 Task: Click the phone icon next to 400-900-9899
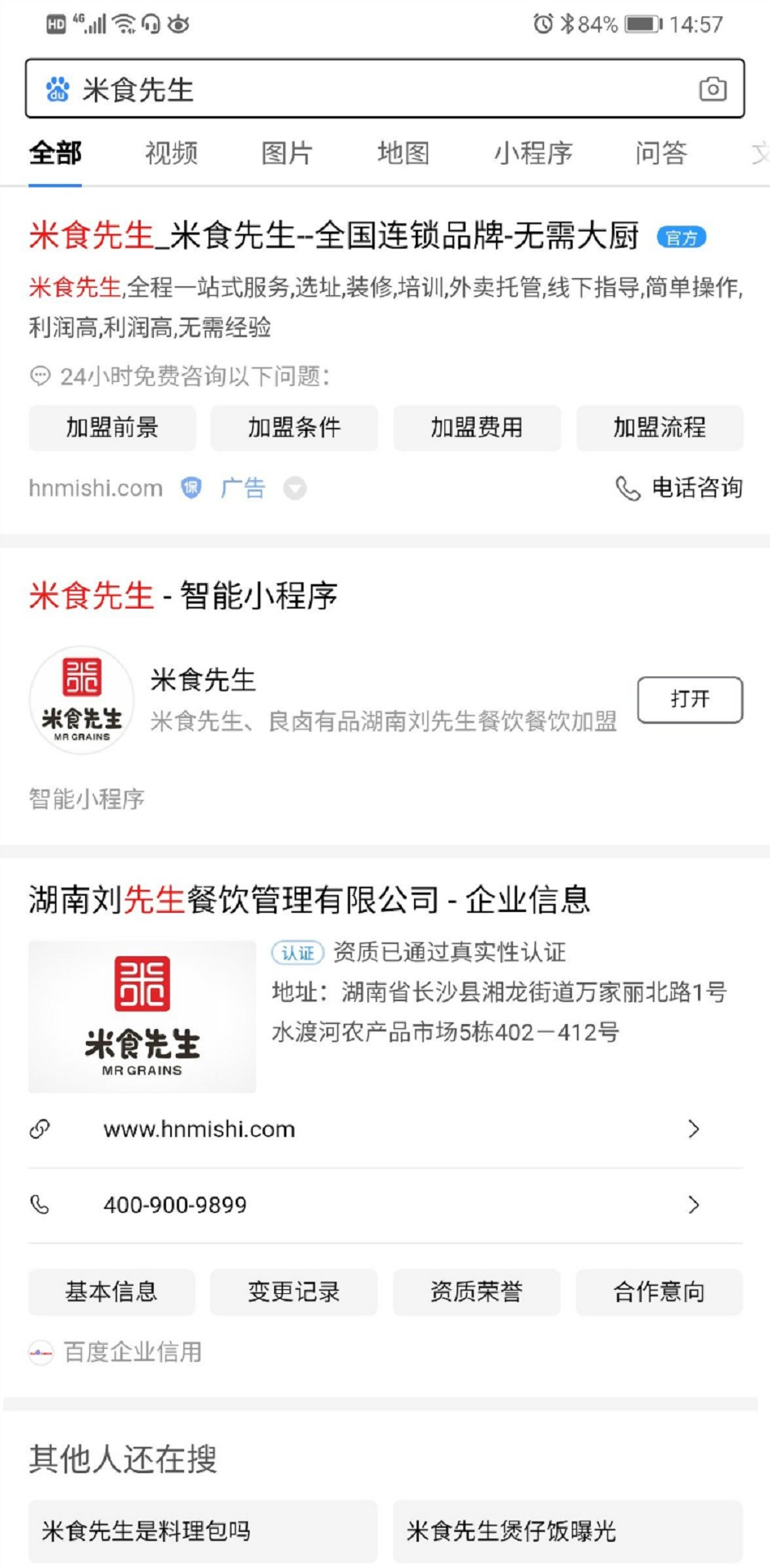coord(39,1204)
